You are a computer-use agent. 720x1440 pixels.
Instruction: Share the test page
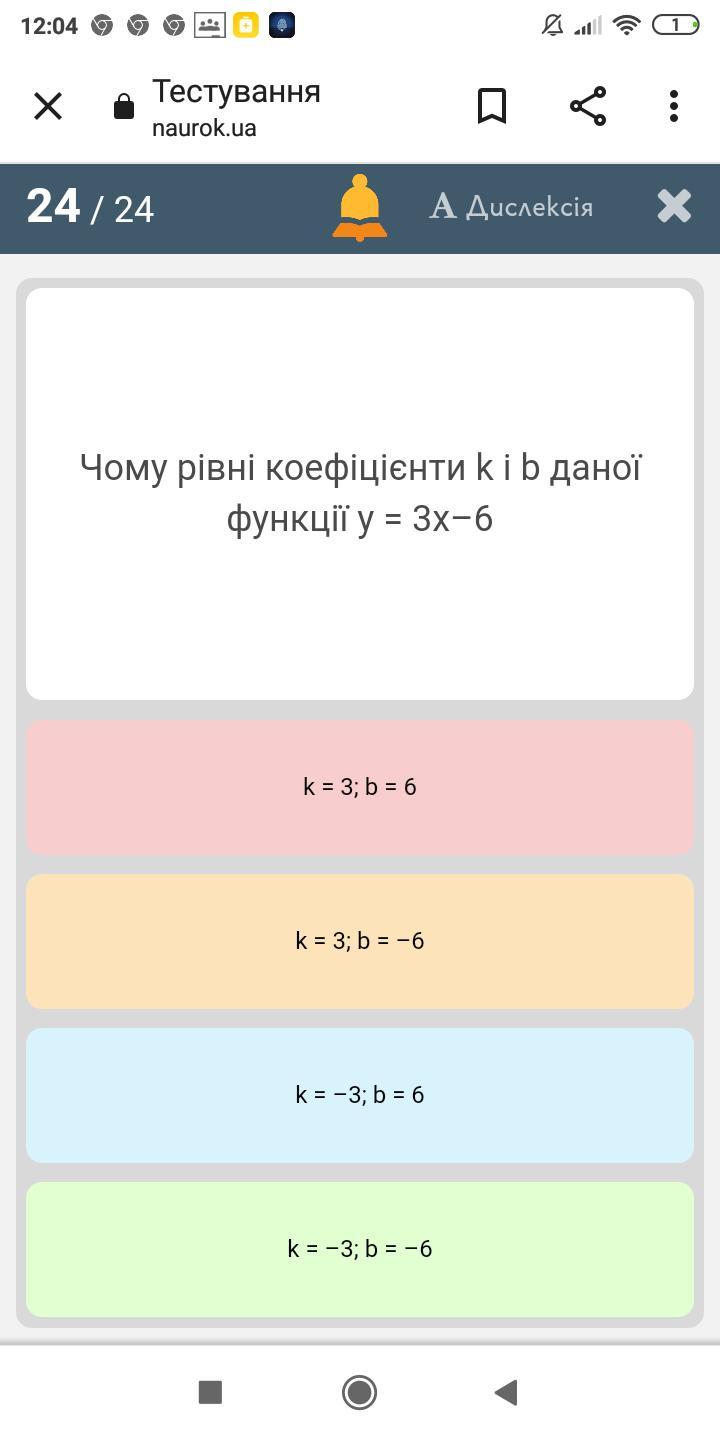[588, 106]
